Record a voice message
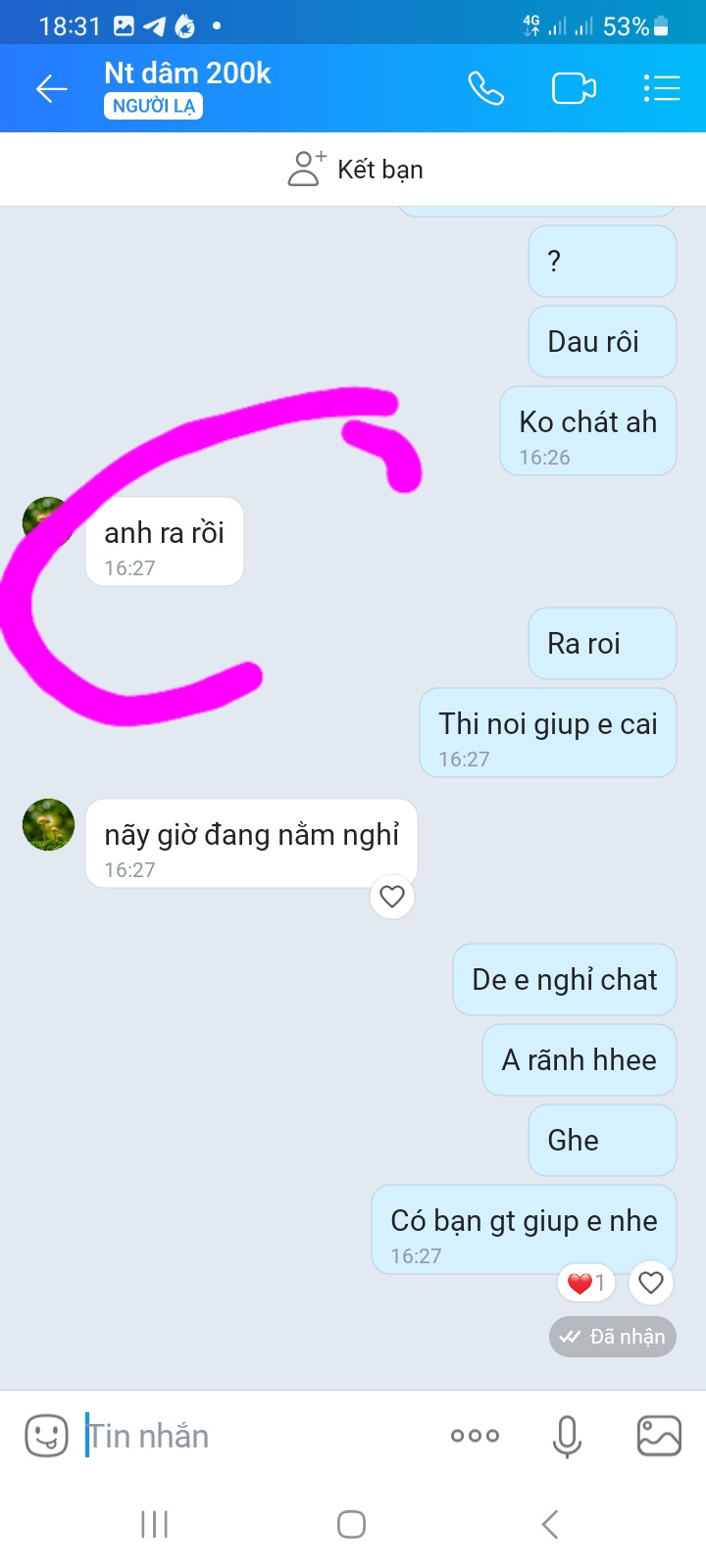The height and width of the screenshot is (1568, 706). pos(567,1437)
